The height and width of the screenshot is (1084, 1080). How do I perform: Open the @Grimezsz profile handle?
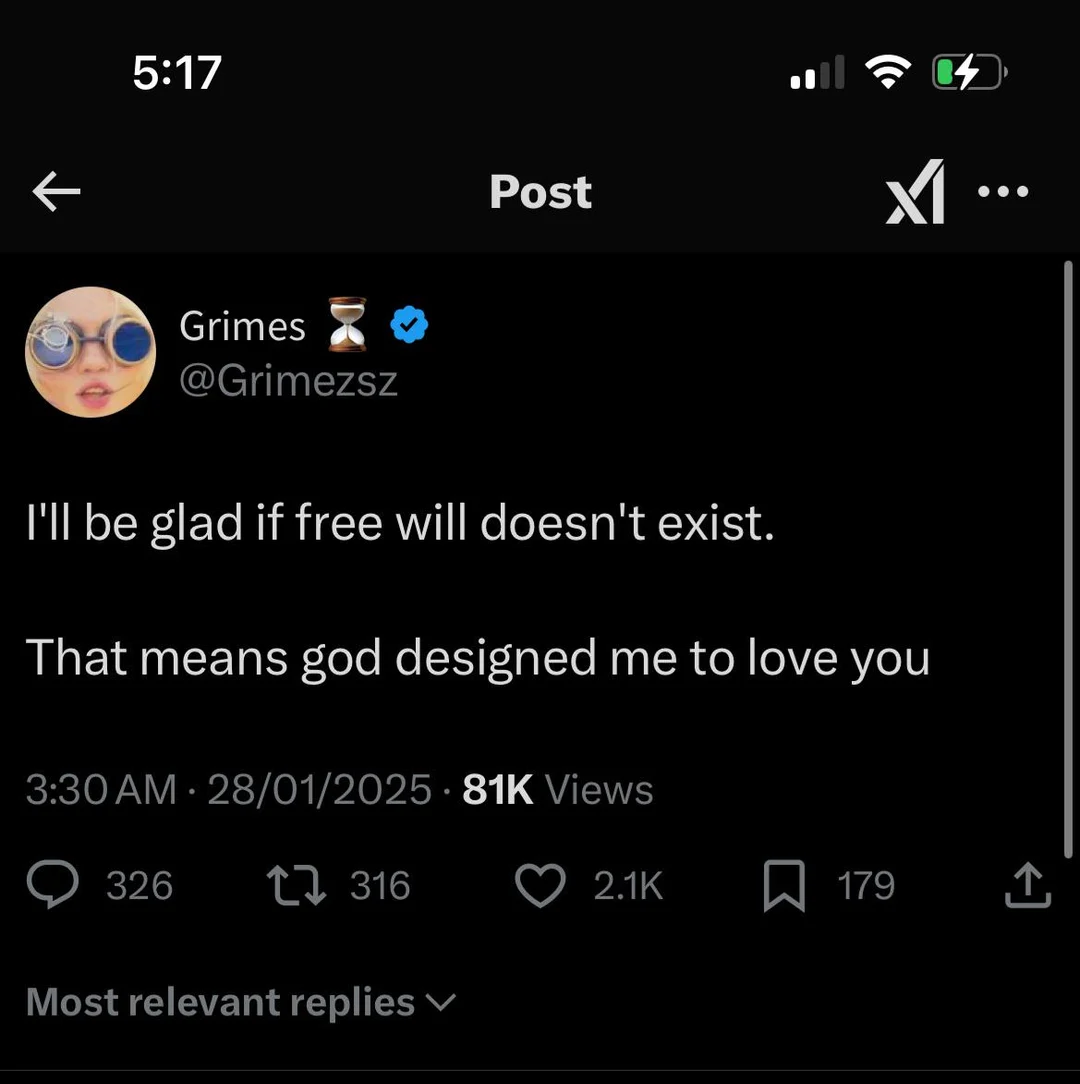tap(288, 381)
